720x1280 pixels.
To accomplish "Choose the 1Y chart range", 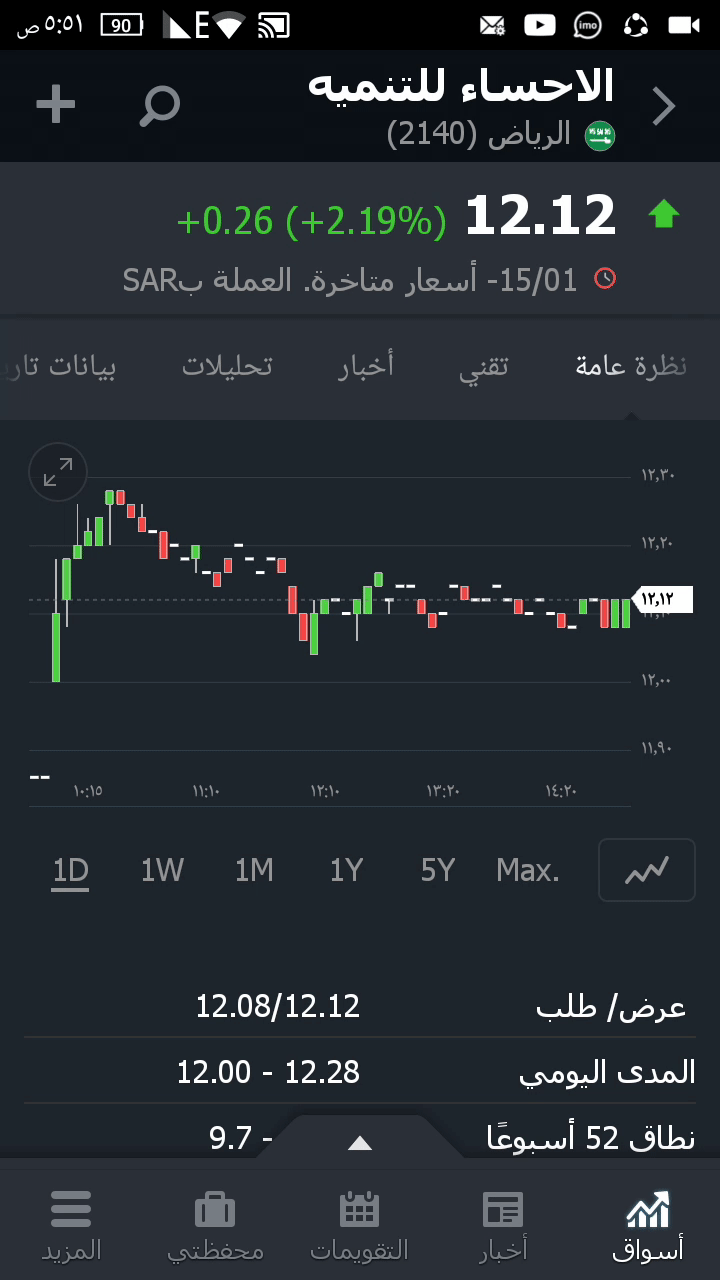I will [346, 871].
